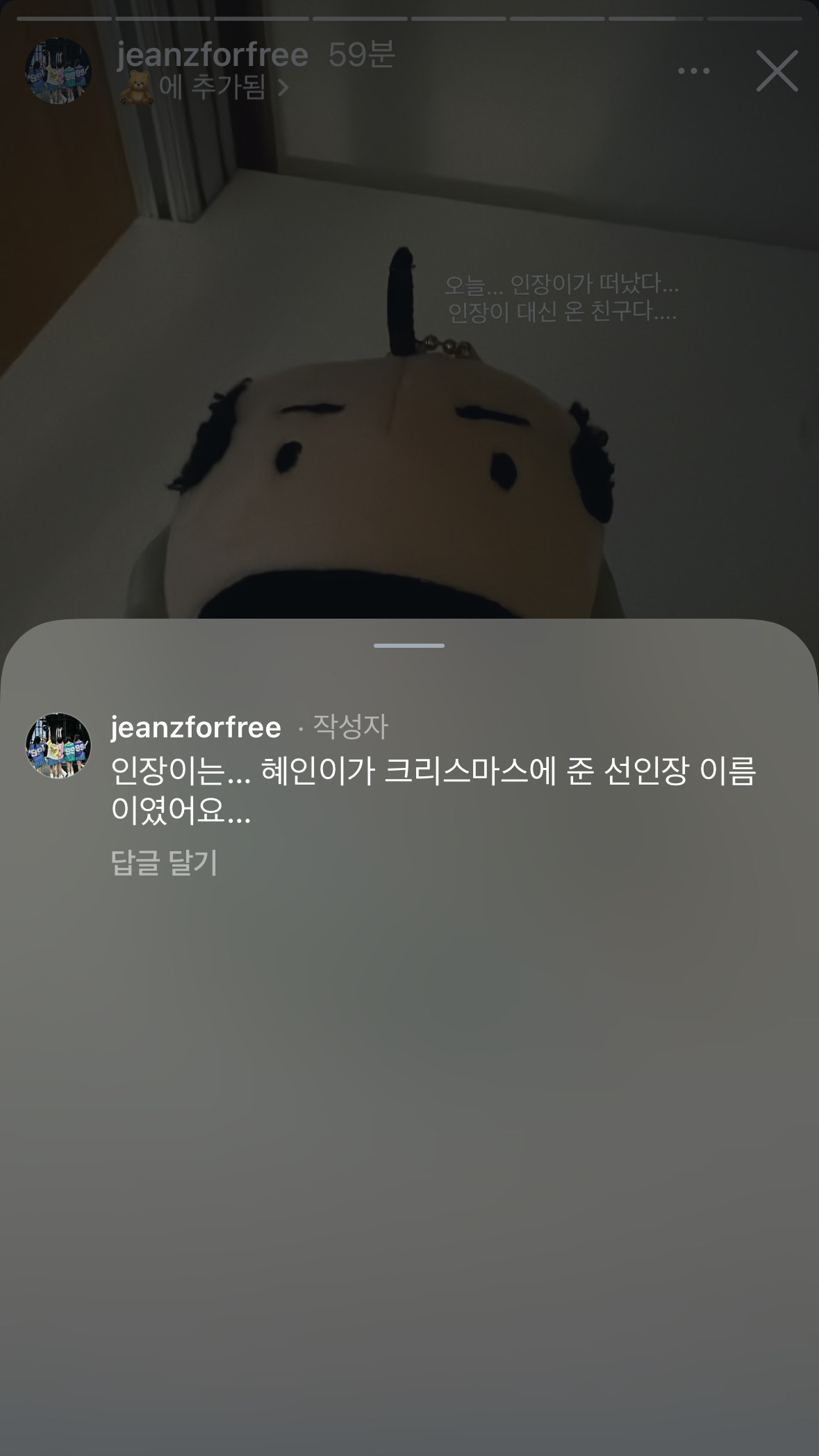
Task: Tap the comment sheet drag handle
Action: pyautogui.click(x=408, y=646)
